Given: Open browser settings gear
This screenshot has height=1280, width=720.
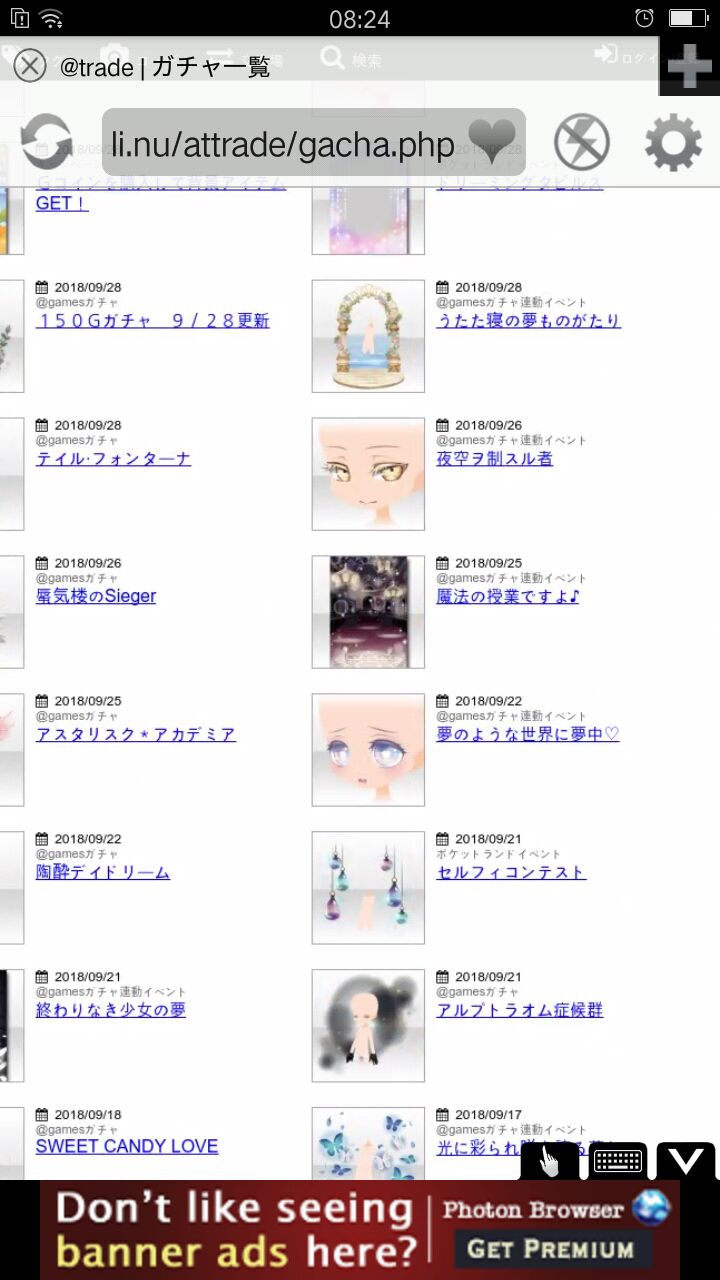Looking at the screenshot, I should [x=673, y=143].
